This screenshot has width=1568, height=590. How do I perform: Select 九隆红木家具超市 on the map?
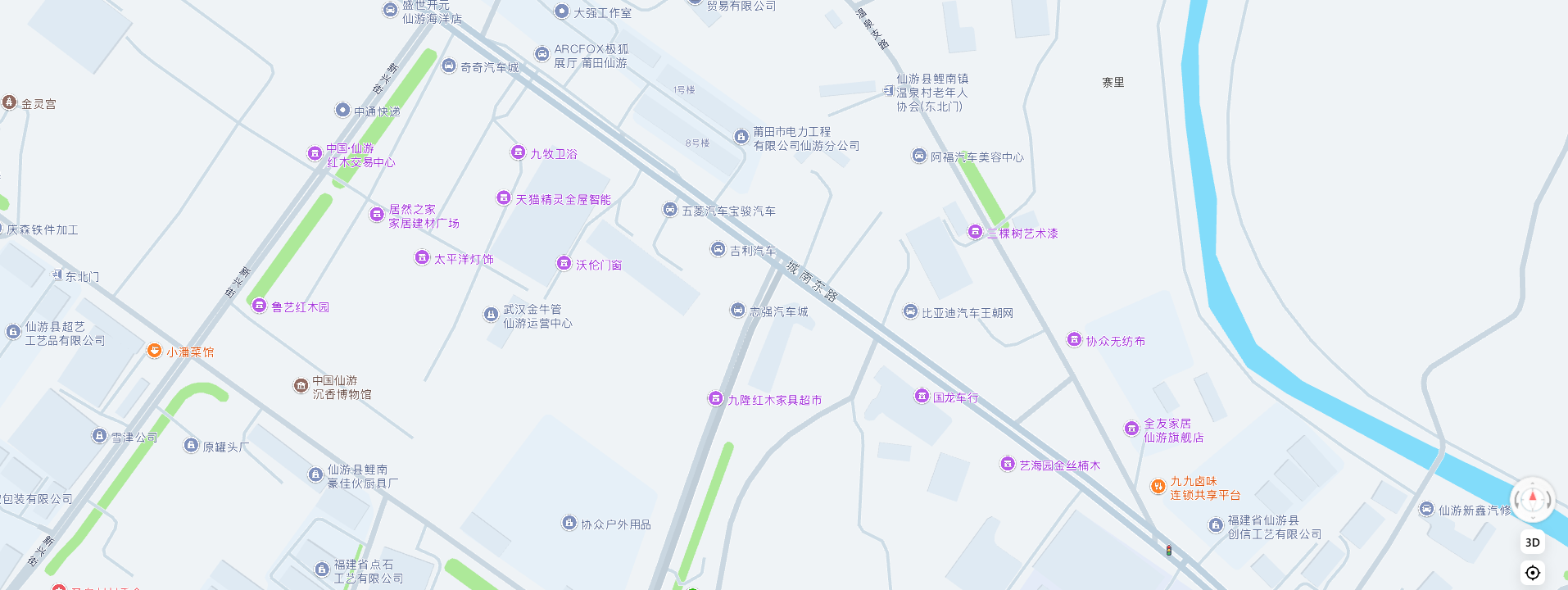click(x=715, y=399)
